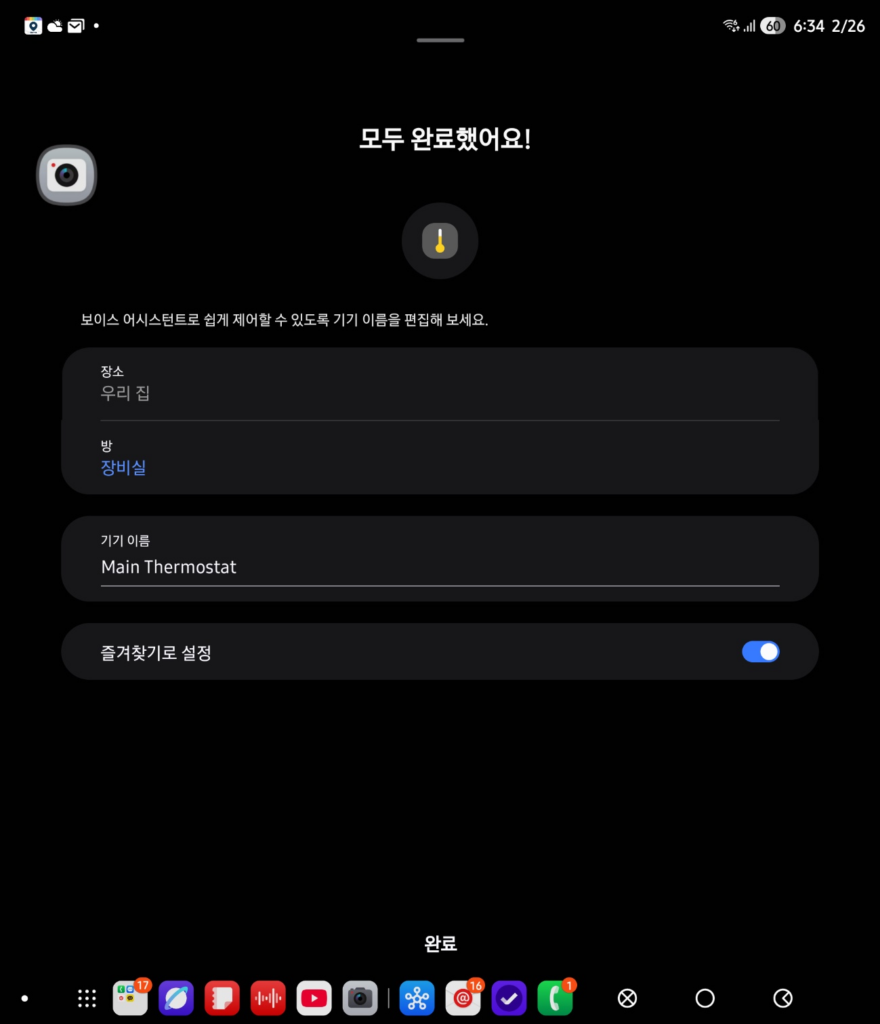Go to the home screen
Screen dimensions: 880x1024
705,998
